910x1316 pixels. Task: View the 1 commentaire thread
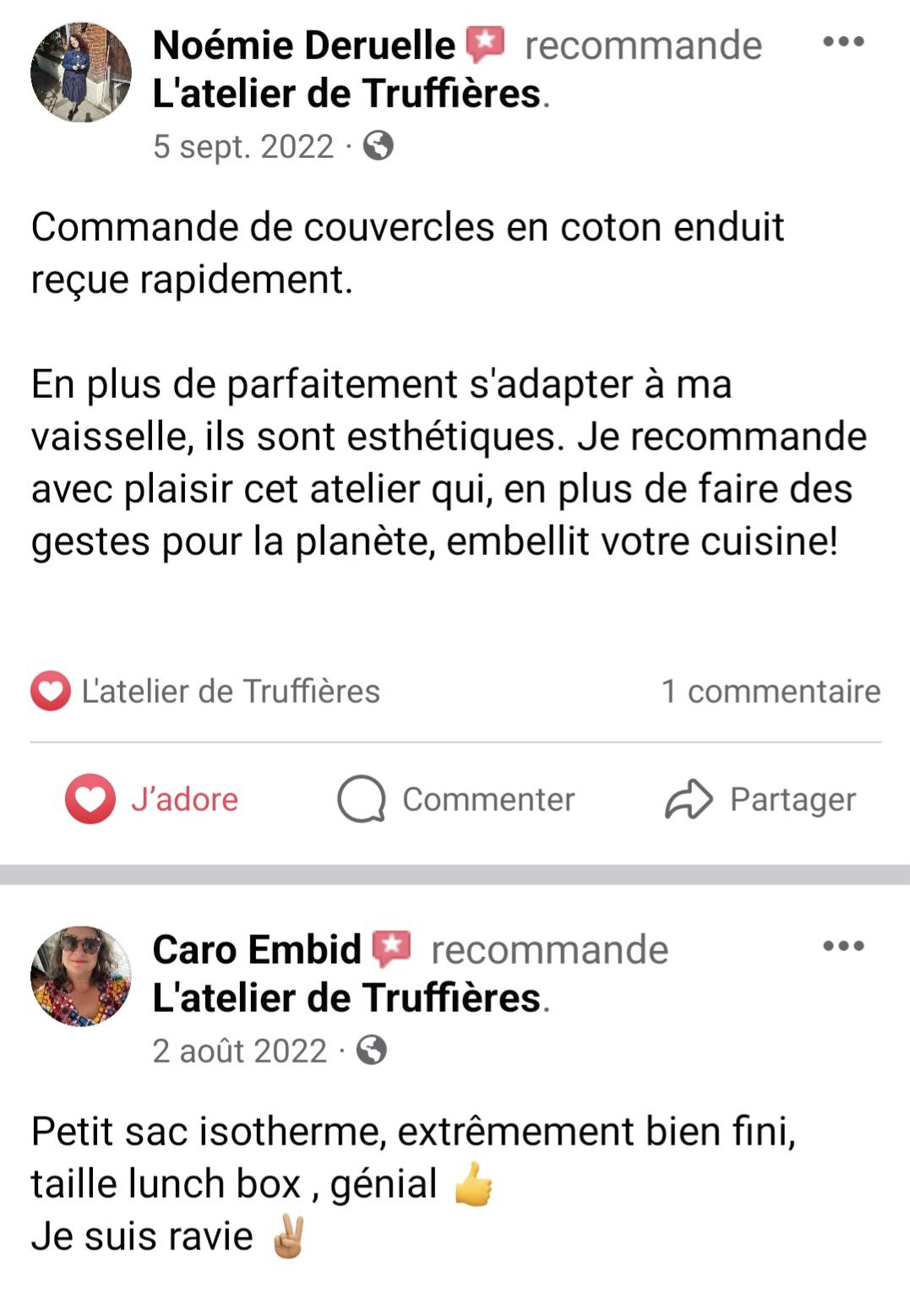(771, 692)
